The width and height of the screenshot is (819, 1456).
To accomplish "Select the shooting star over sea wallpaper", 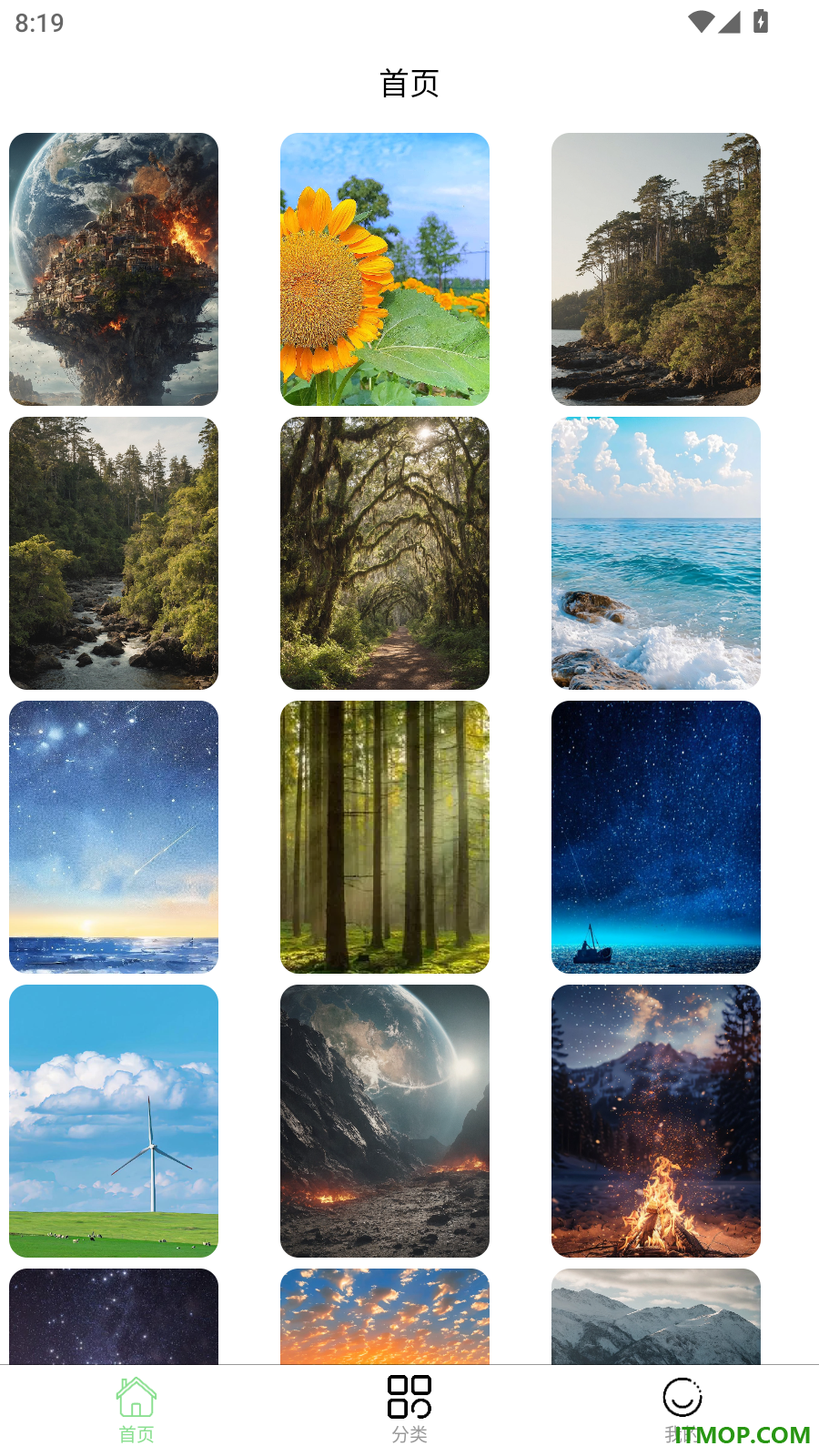I will click(x=114, y=837).
